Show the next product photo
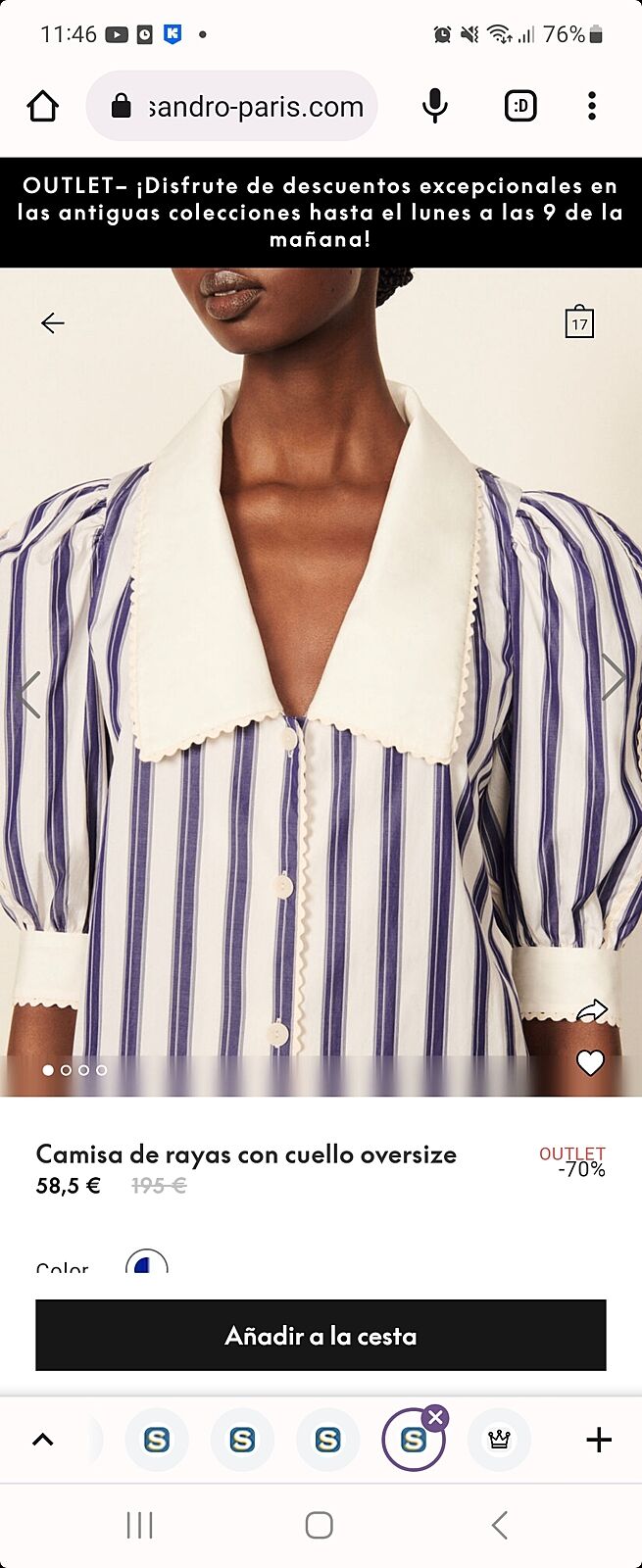 (614, 676)
